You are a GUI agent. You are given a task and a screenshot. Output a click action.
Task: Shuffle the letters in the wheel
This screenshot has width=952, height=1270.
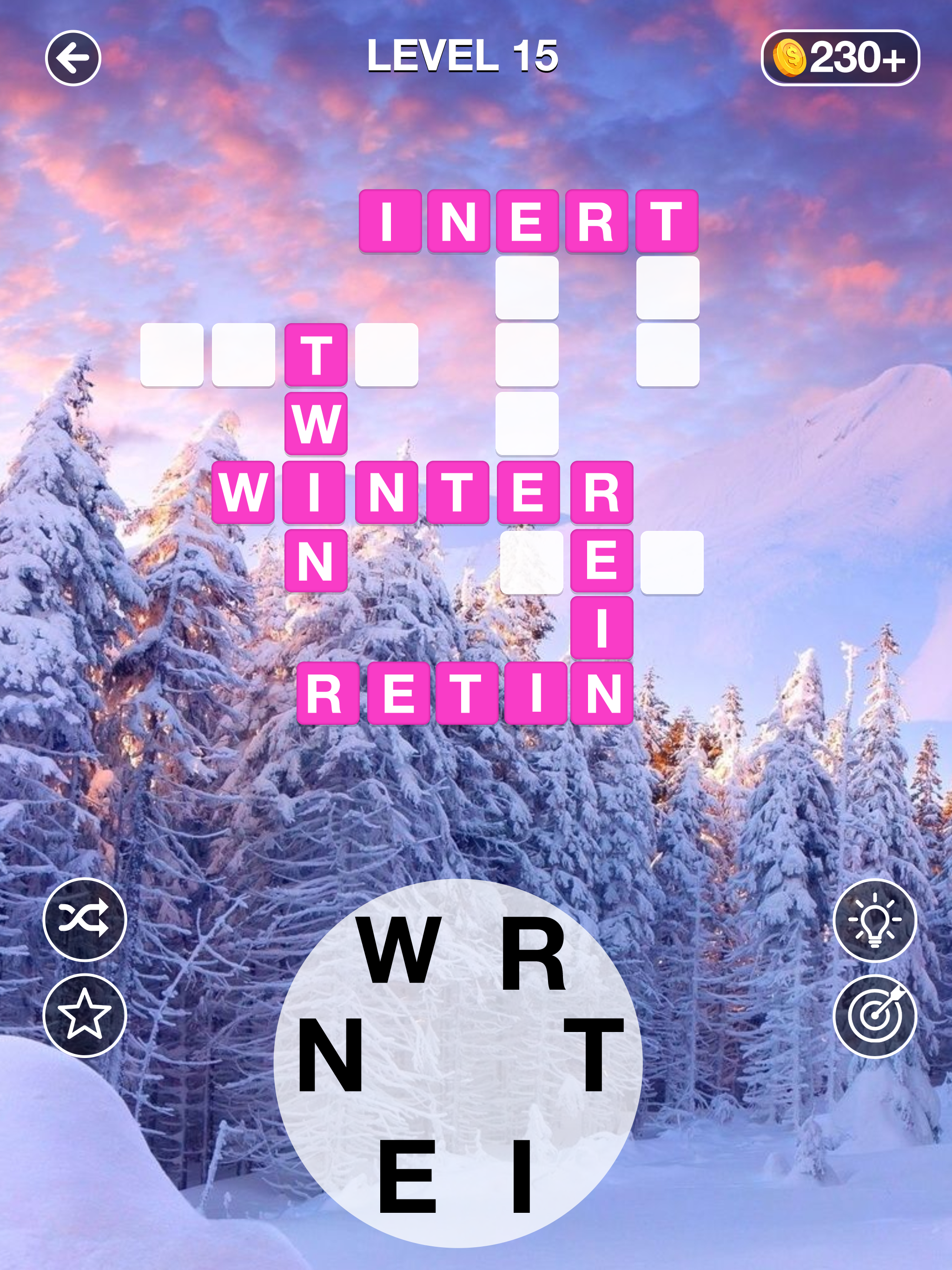pyautogui.click(x=85, y=919)
